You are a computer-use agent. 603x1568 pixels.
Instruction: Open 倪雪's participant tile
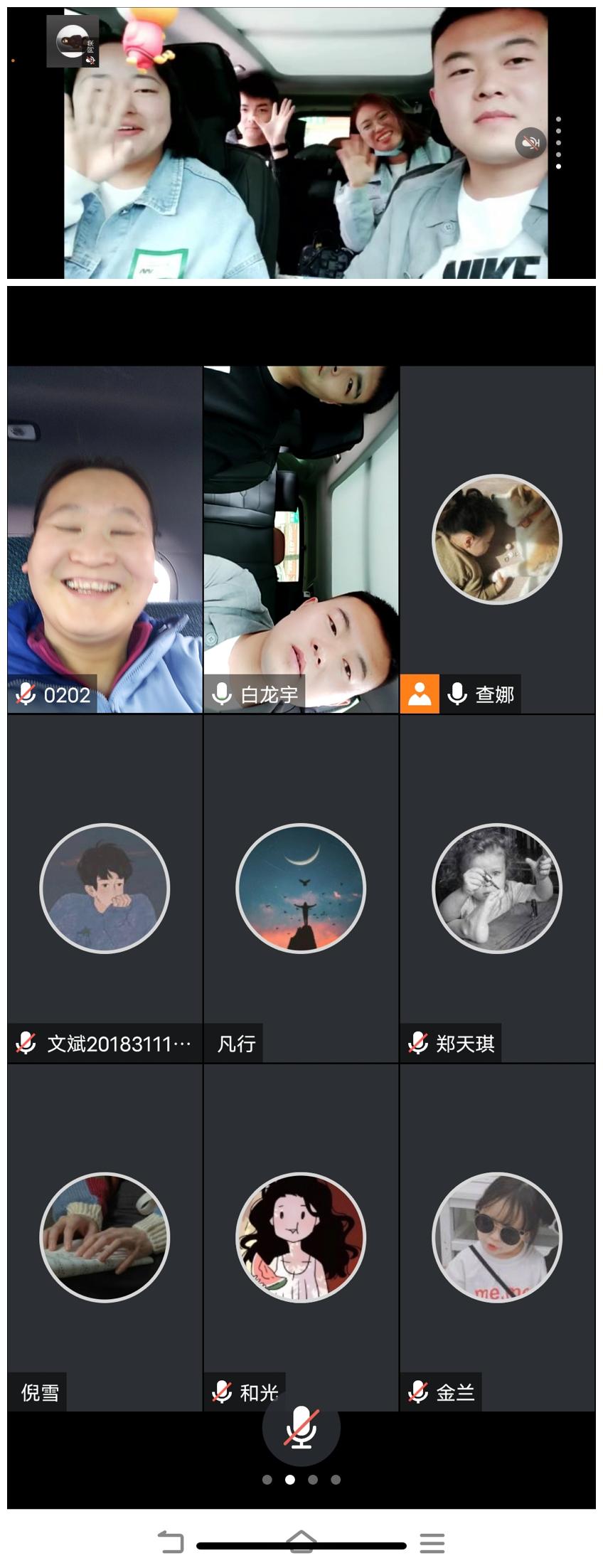tap(105, 1236)
